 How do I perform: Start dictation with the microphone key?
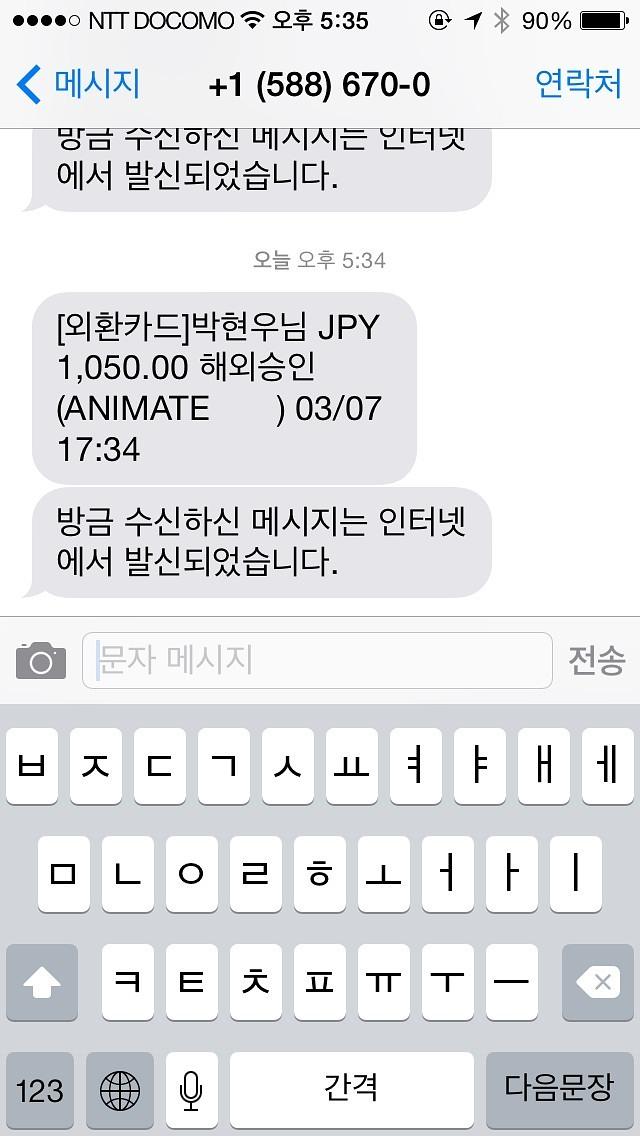pyautogui.click(x=191, y=1089)
